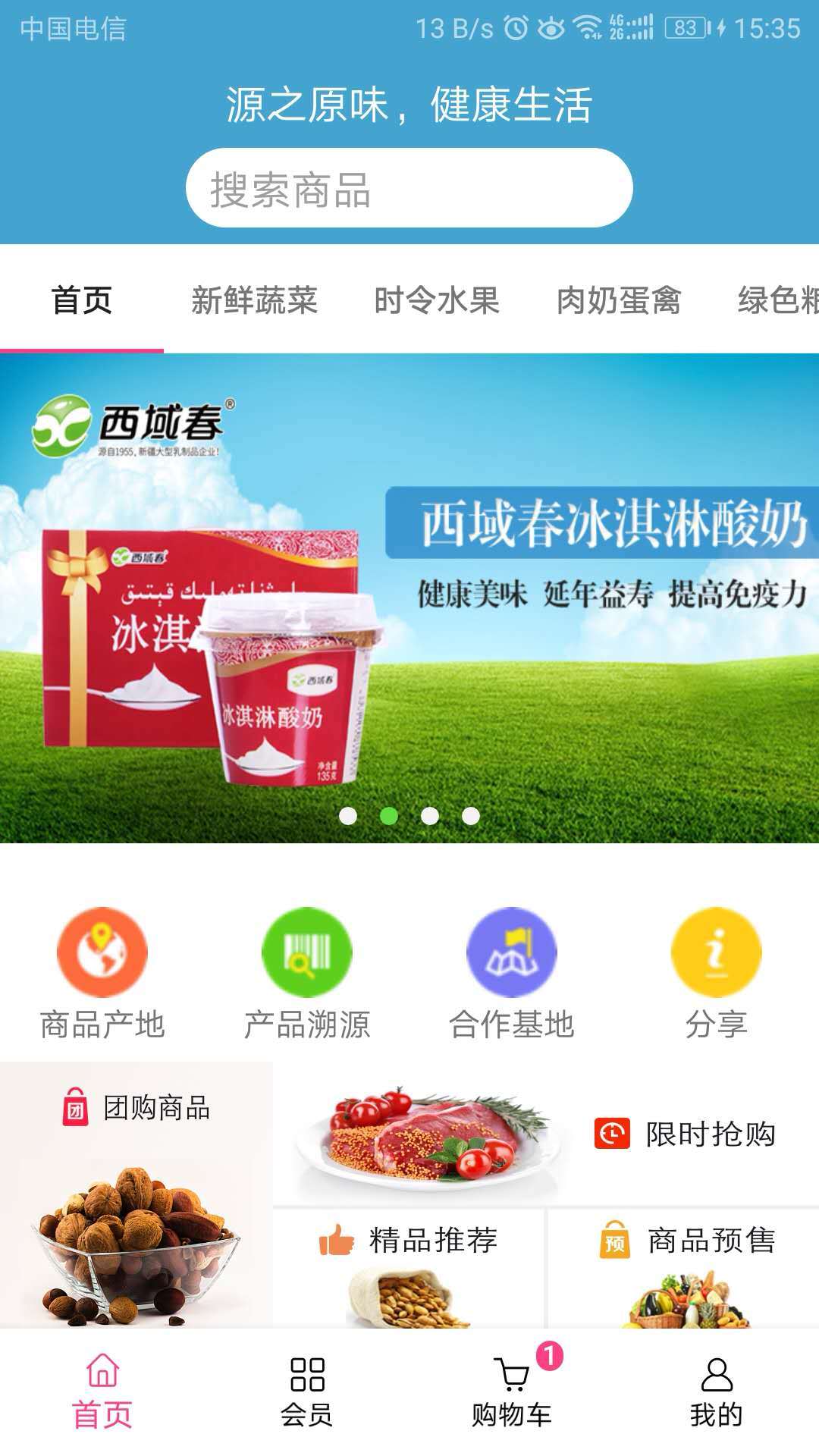Open the 肉奶蛋禽 category tab

coord(619,300)
